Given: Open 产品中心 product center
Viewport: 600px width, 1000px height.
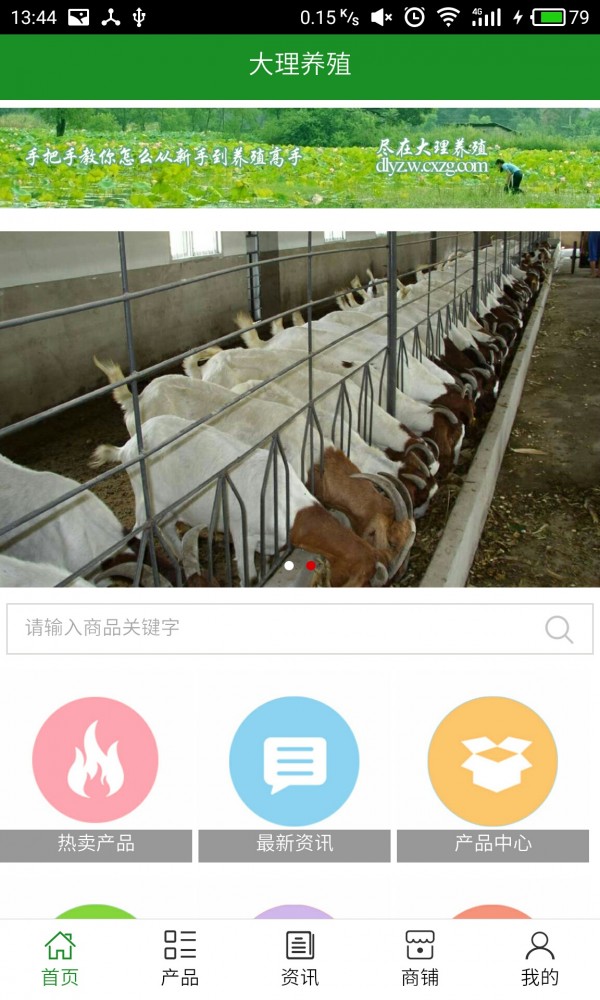Looking at the screenshot, I should click(x=493, y=779).
